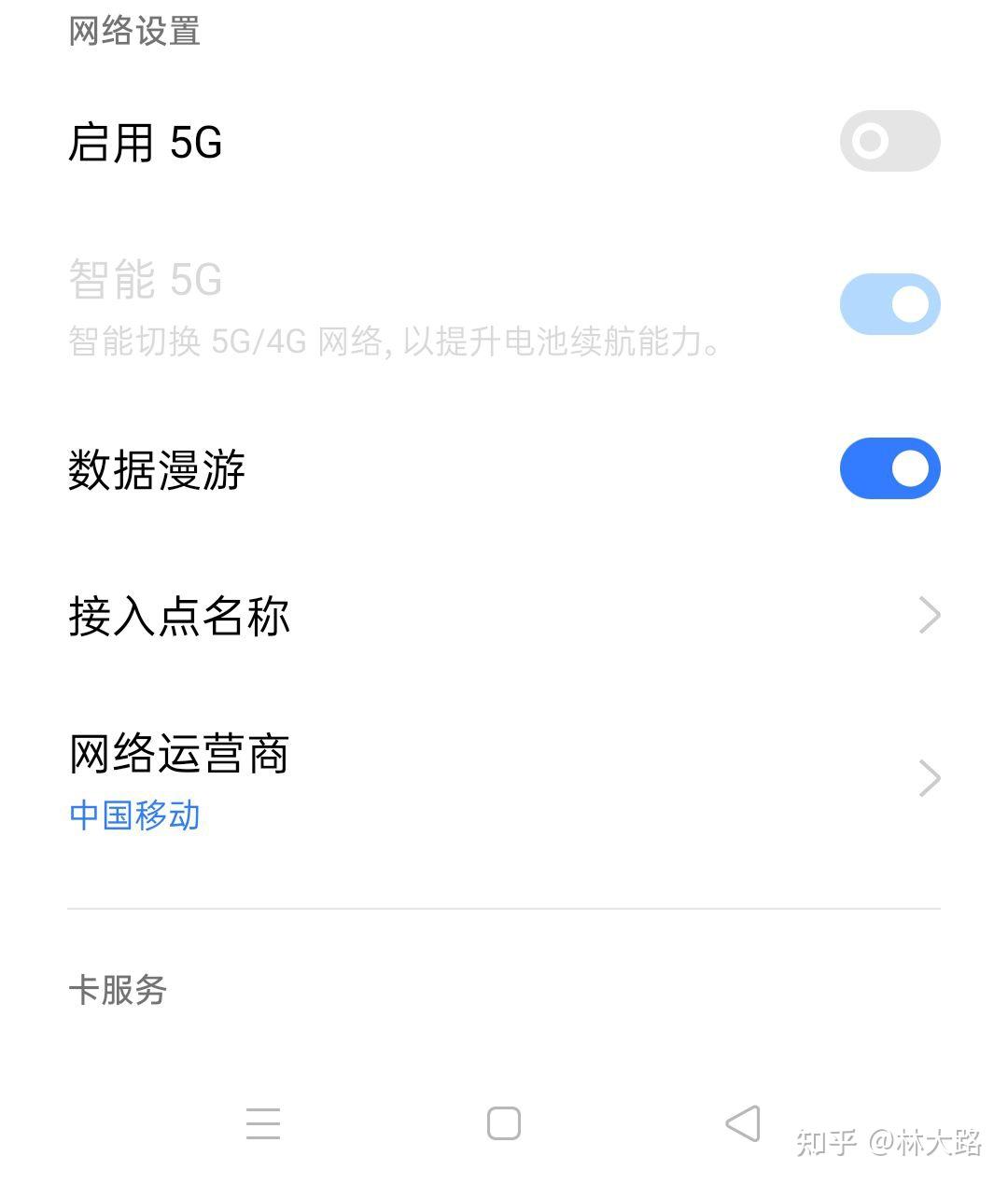Open the network operator chooser via its arrow
Image resolution: width=1008 pixels, height=1184 pixels.
point(929,777)
